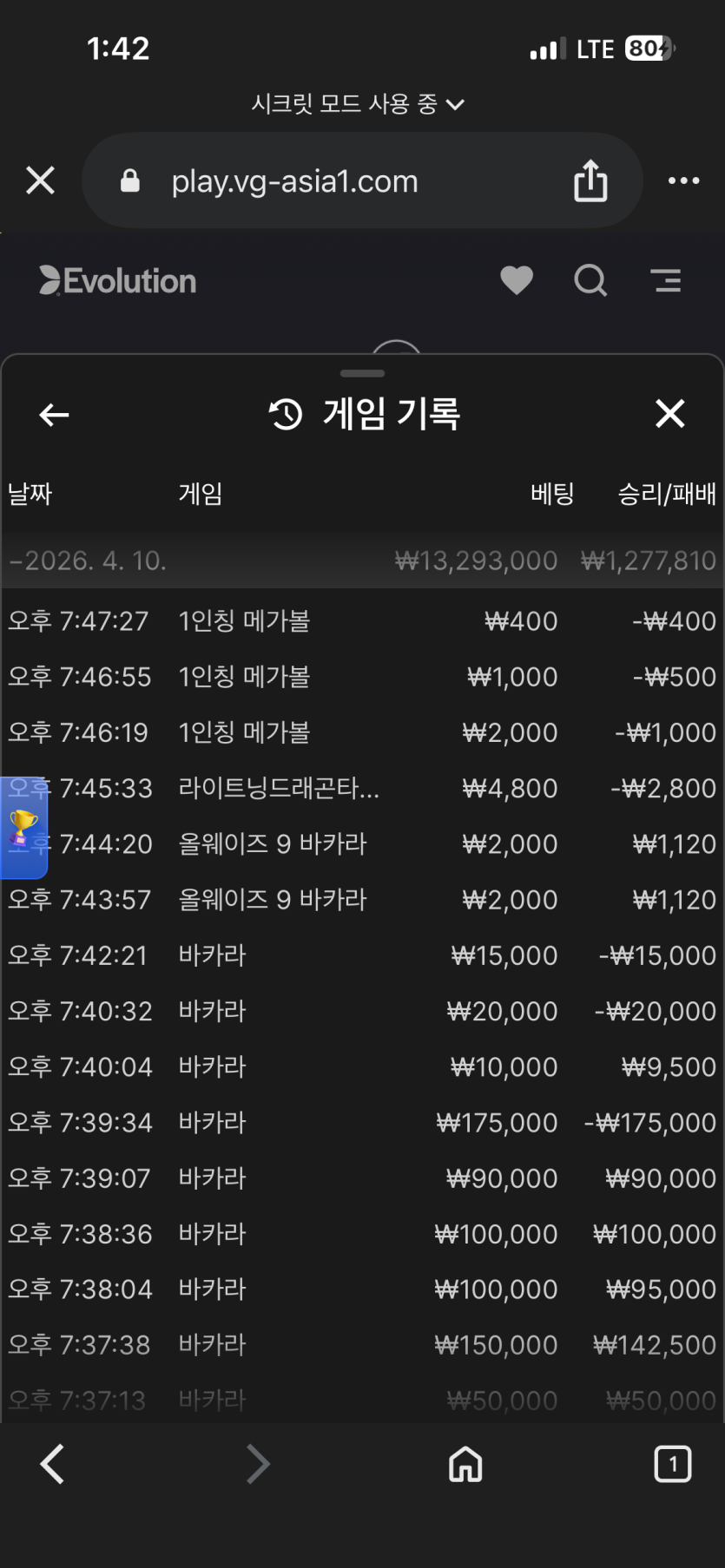Go back from 게임 기록 panel

[x=54, y=415]
